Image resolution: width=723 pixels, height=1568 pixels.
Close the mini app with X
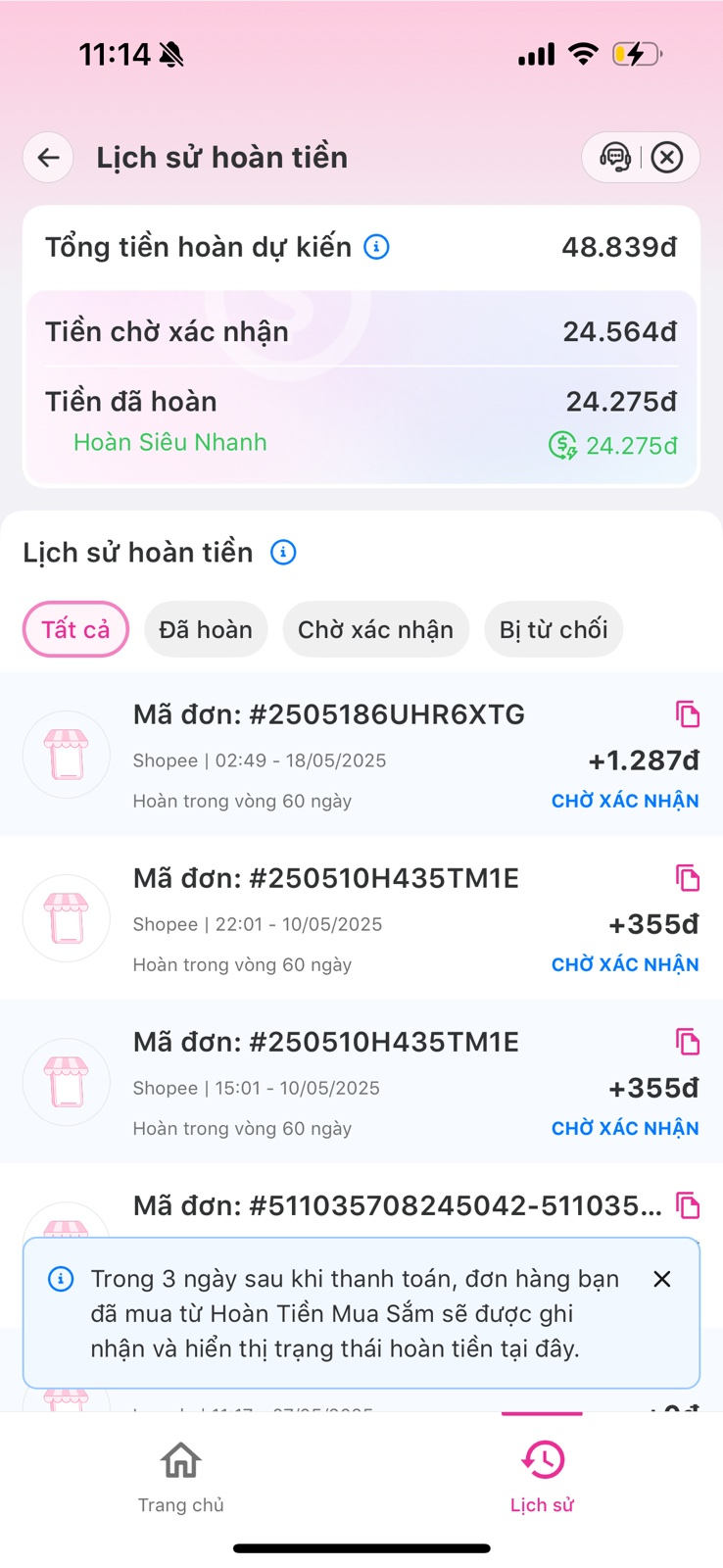[x=667, y=157]
